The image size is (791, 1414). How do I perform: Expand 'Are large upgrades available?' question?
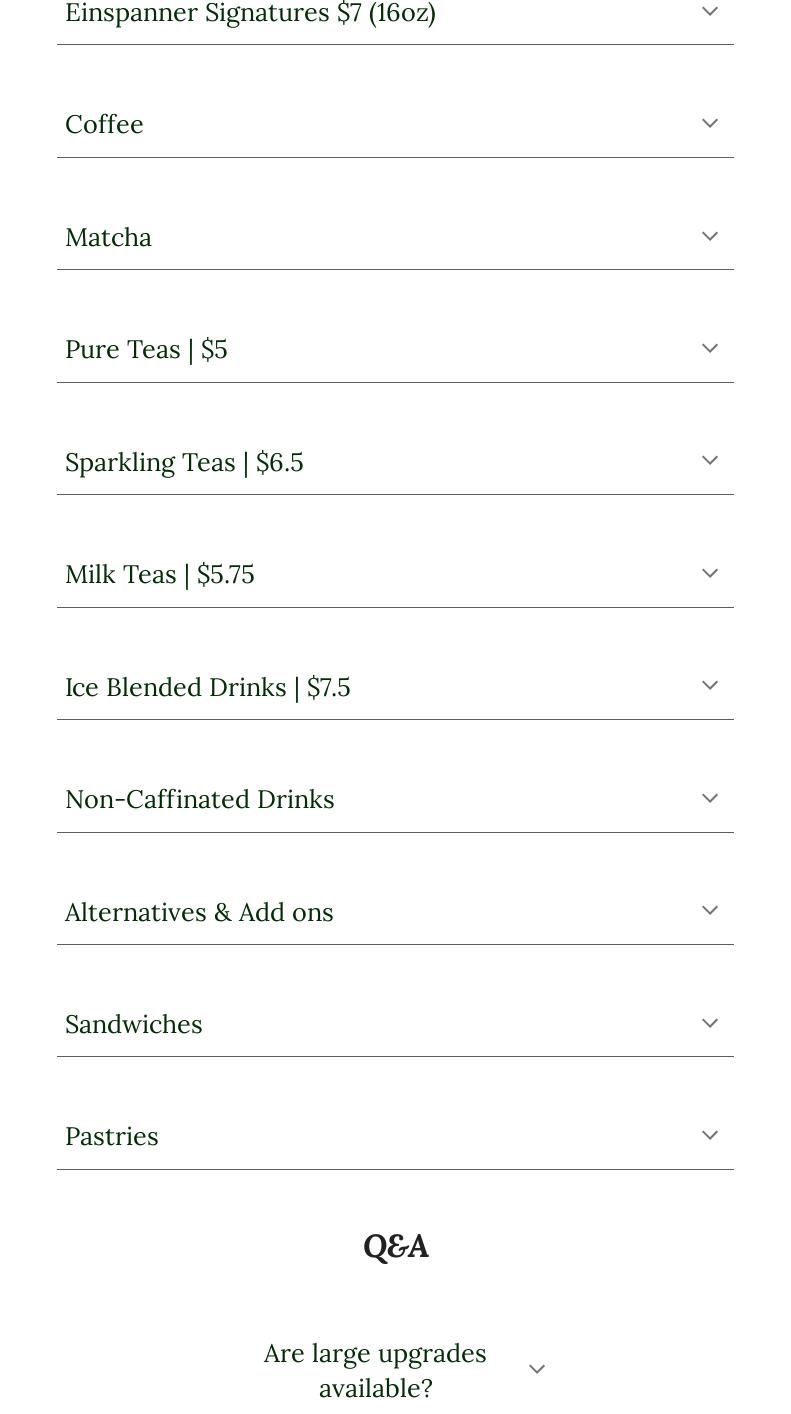[395, 1370]
